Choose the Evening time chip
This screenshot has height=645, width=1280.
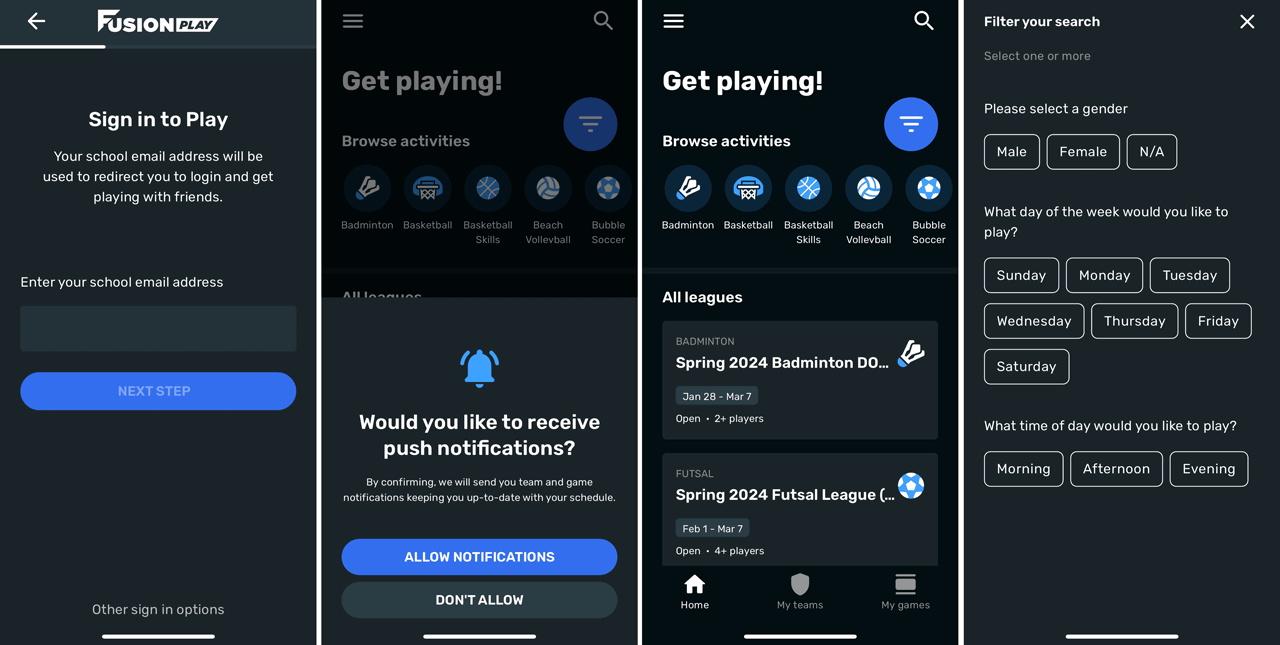tap(1208, 469)
